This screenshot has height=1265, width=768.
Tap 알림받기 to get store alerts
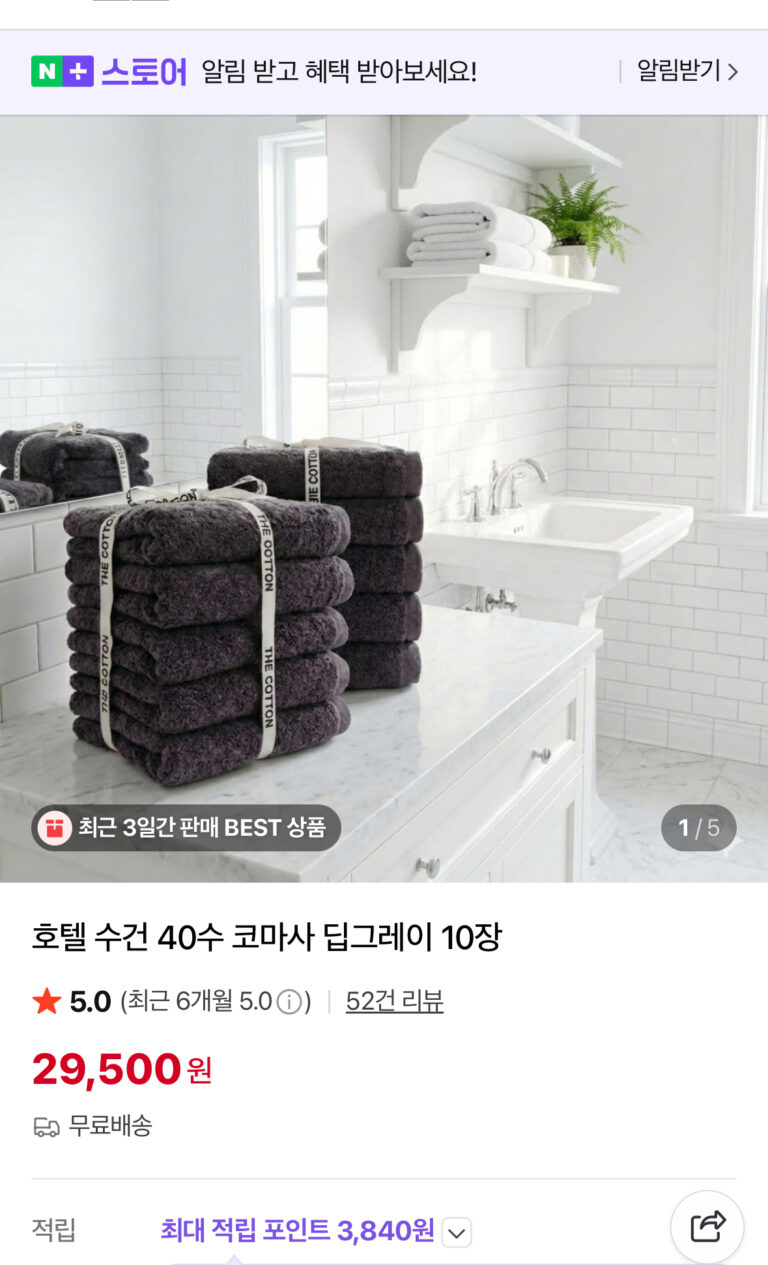(x=687, y=72)
